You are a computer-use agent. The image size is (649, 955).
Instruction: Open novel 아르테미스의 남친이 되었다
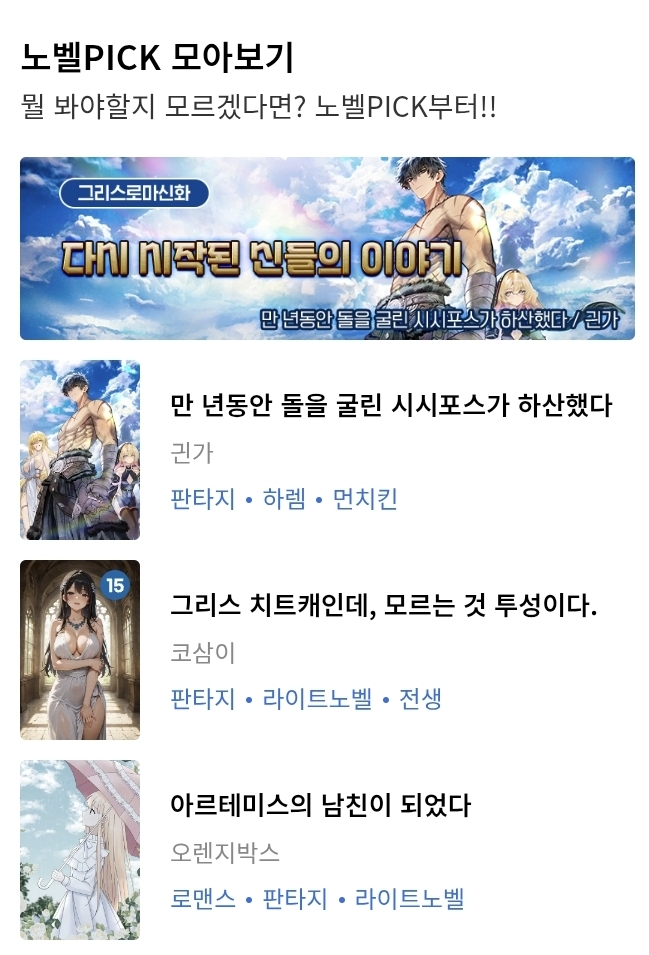[320, 806]
